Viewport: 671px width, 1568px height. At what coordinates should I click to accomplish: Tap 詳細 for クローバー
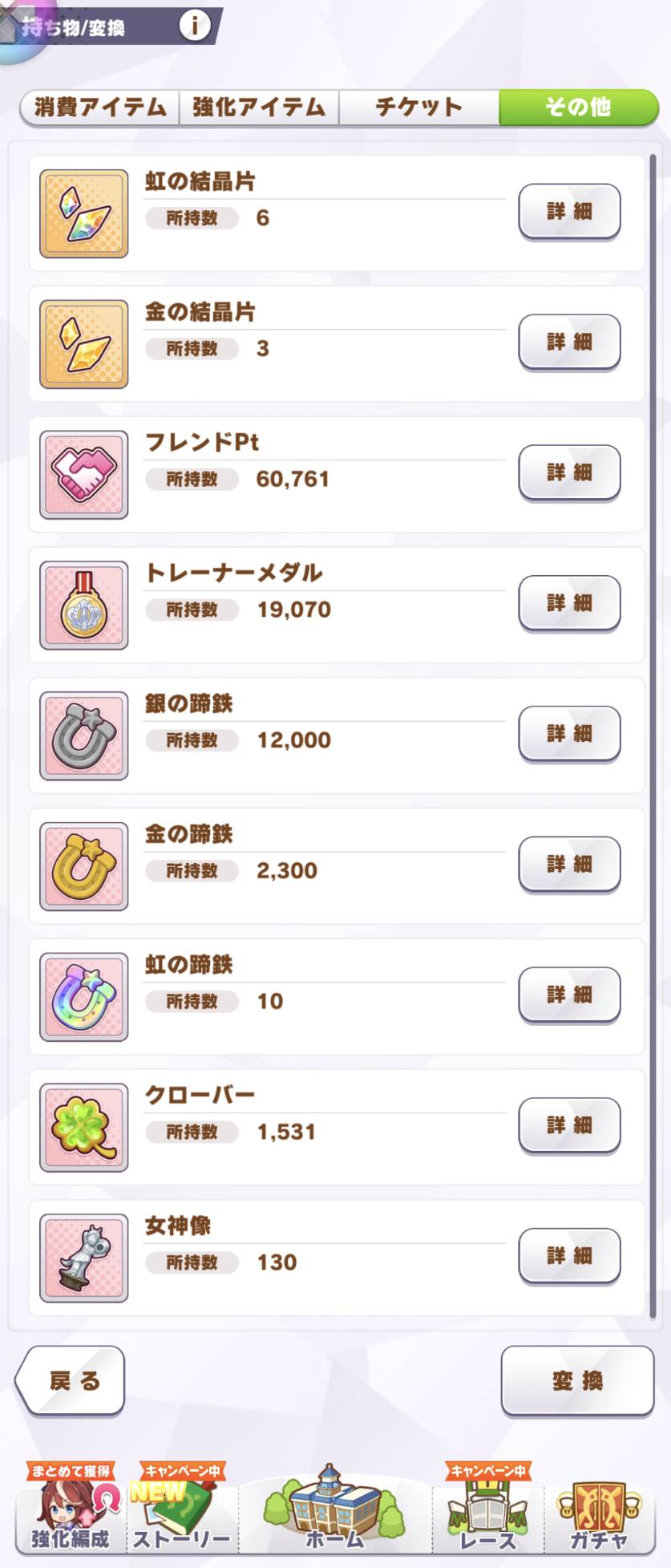[x=569, y=1126]
